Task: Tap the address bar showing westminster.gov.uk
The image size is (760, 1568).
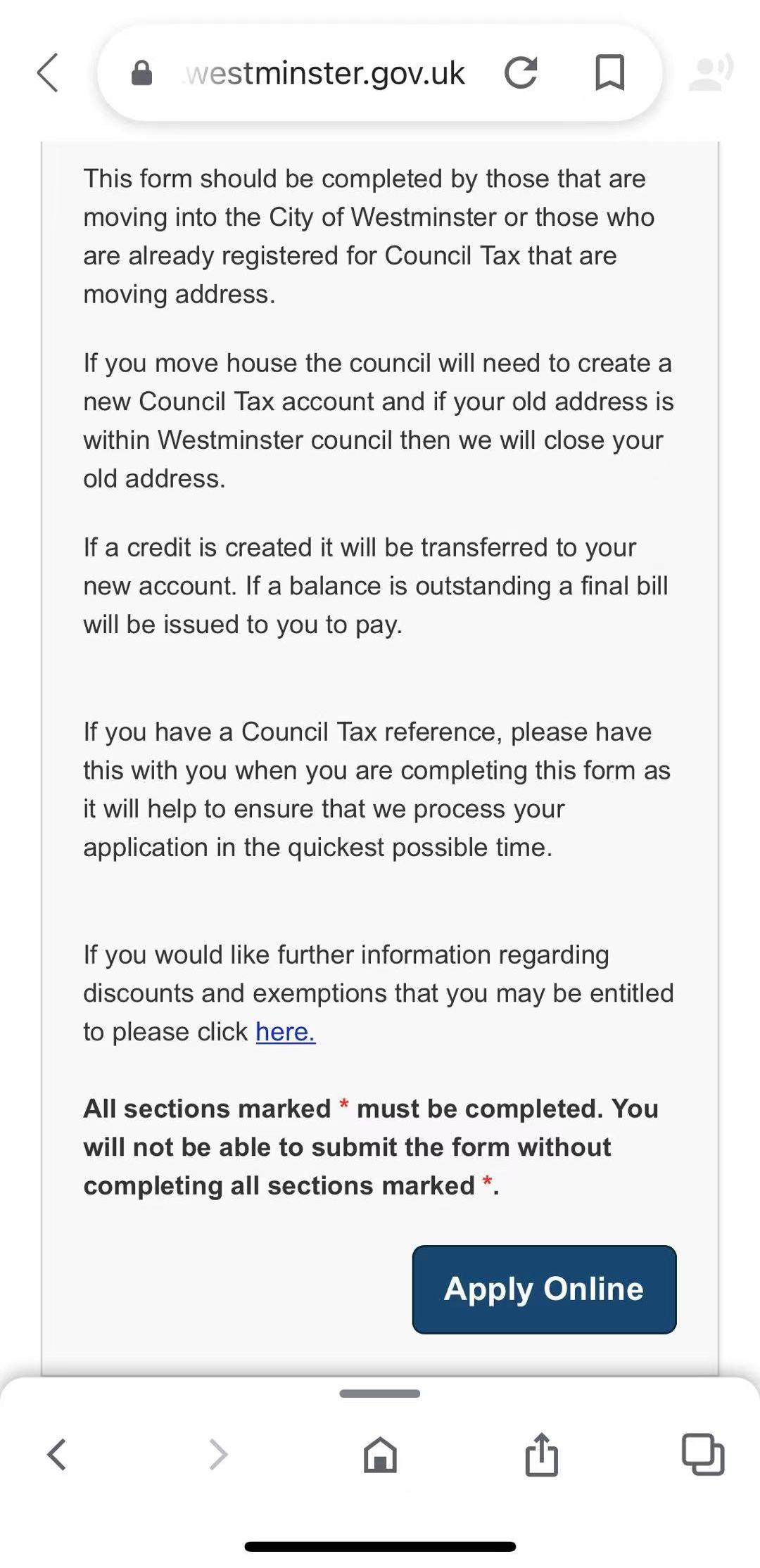Action: click(324, 73)
